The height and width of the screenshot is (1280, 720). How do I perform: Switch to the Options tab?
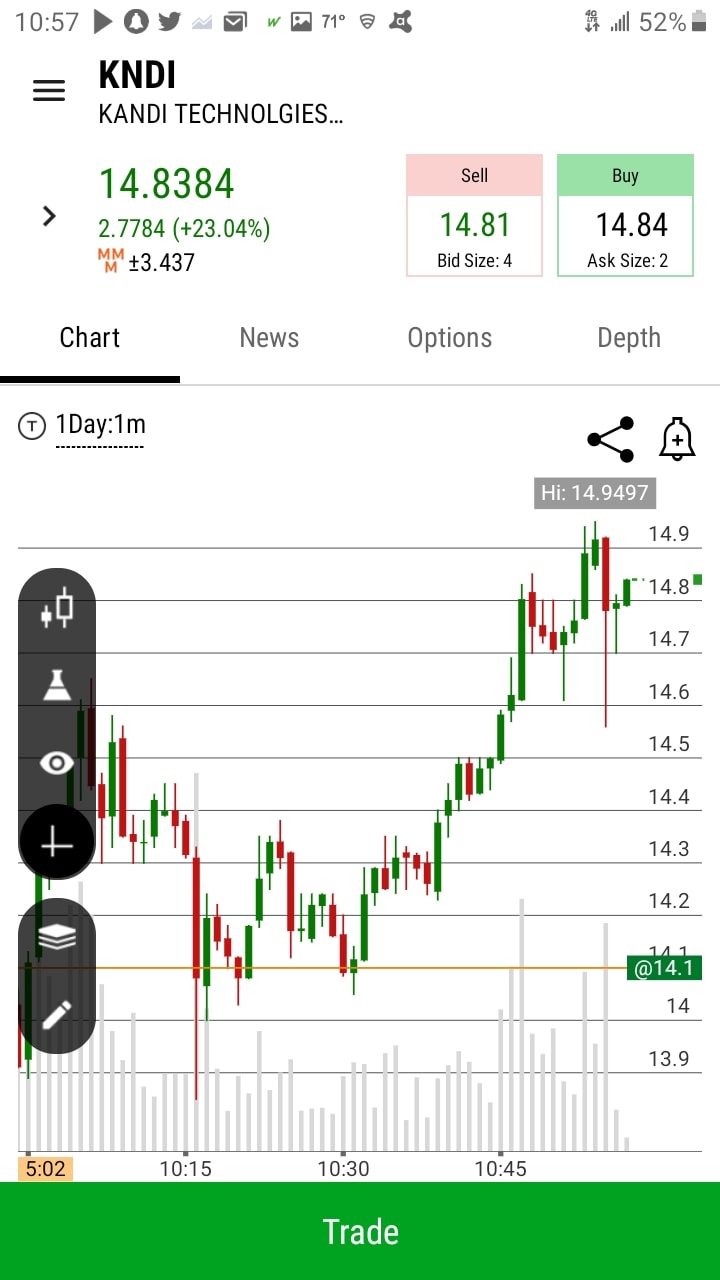449,338
